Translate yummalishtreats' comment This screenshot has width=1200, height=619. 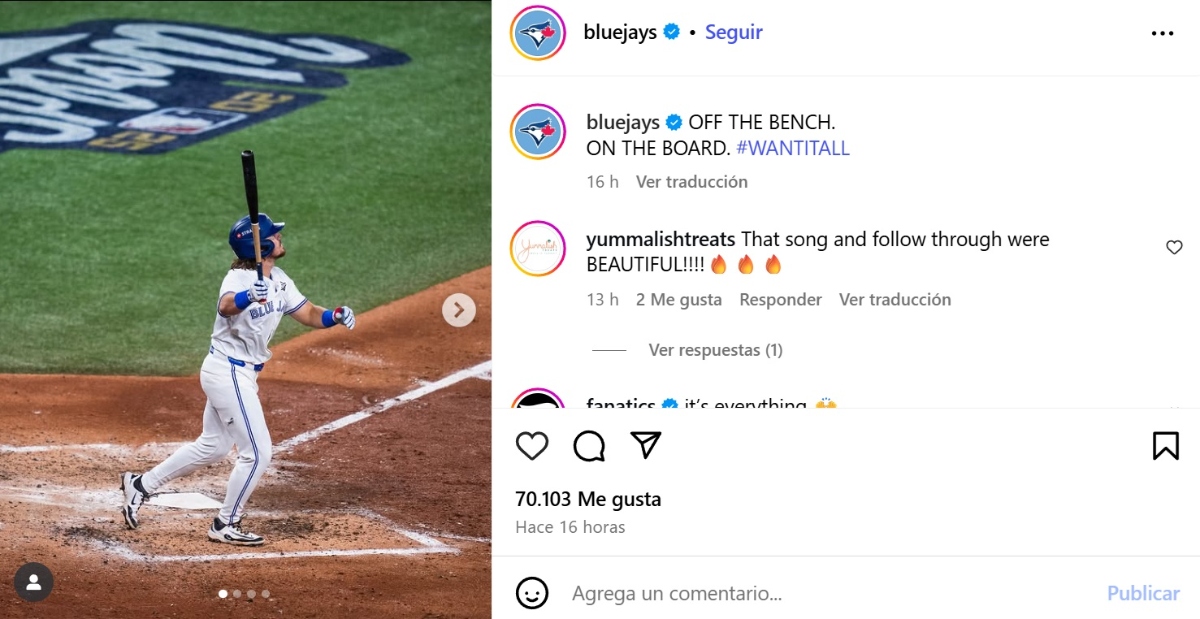tap(895, 300)
